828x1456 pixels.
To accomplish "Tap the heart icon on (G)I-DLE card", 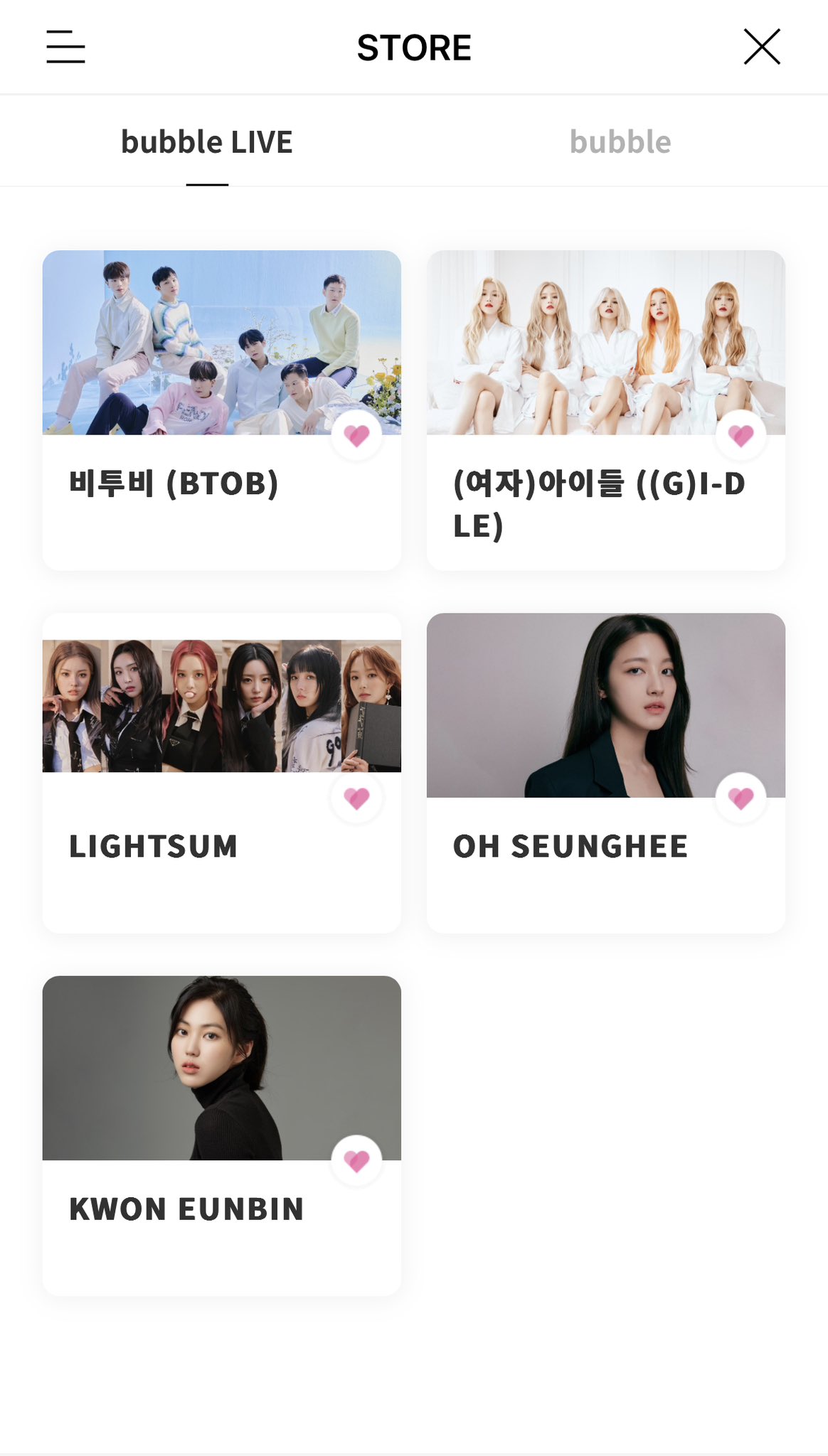I will click(741, 435).
